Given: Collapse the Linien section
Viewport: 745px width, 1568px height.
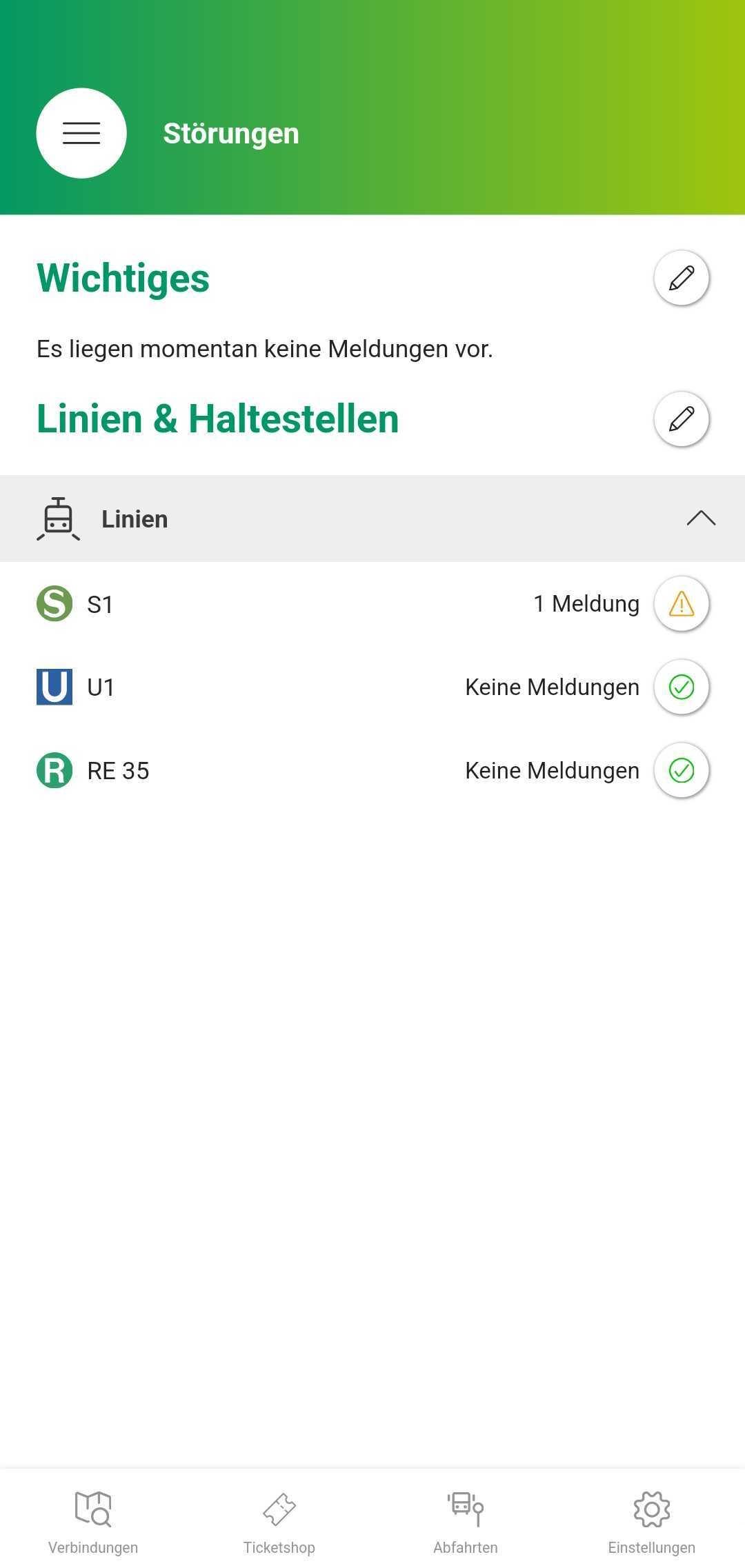Looking at the screenshot, I should pyautogui.click(x=701, y=519).
